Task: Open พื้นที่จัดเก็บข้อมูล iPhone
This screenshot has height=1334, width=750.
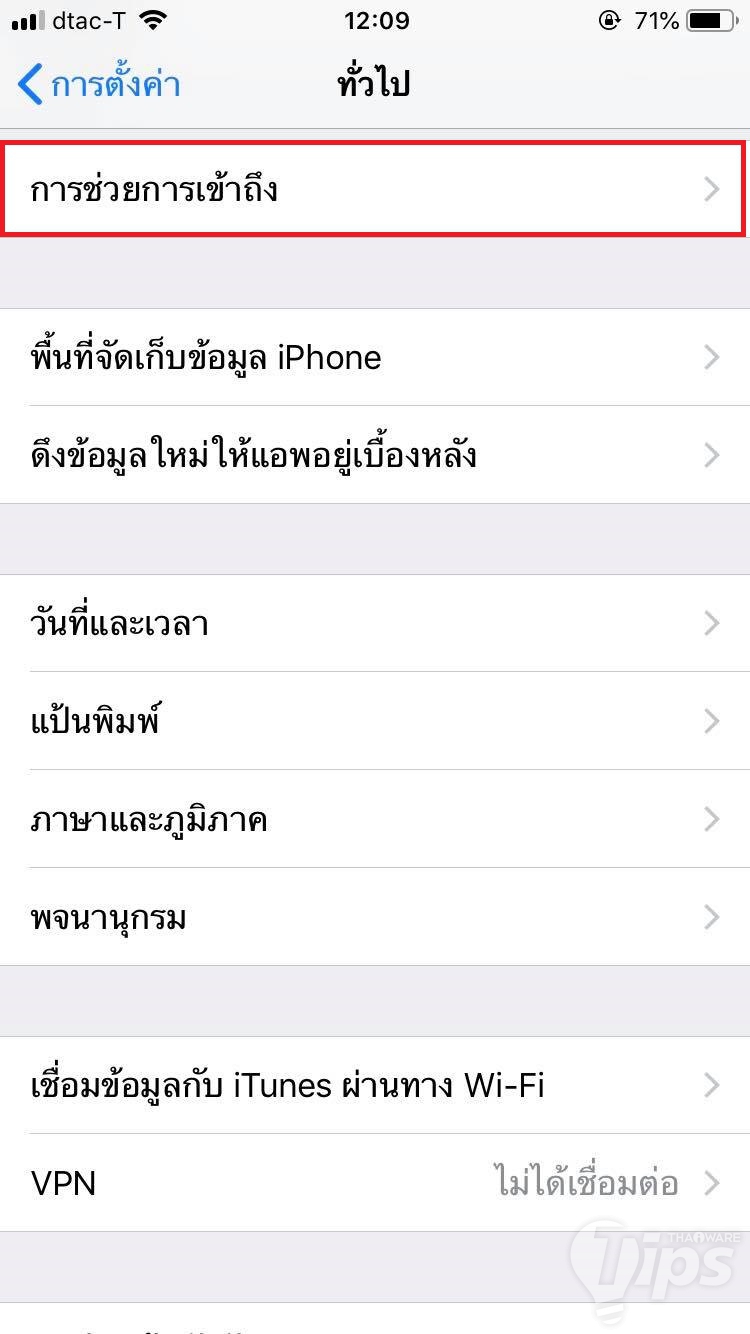Action: coord(374,358)
